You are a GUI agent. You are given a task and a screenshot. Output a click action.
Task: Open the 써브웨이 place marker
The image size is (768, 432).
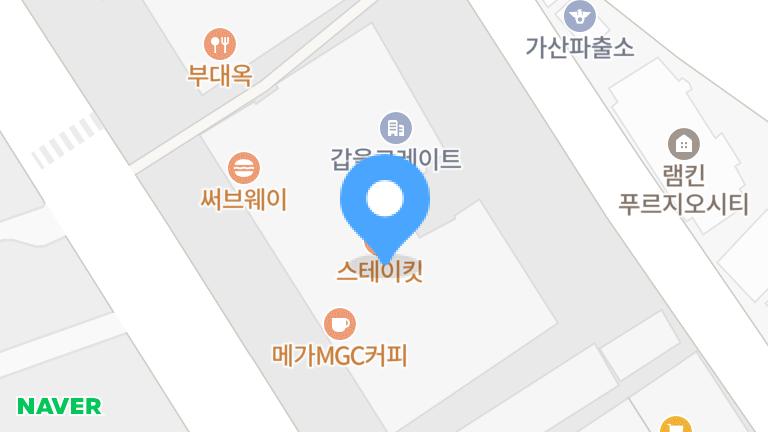click(244, 168)
